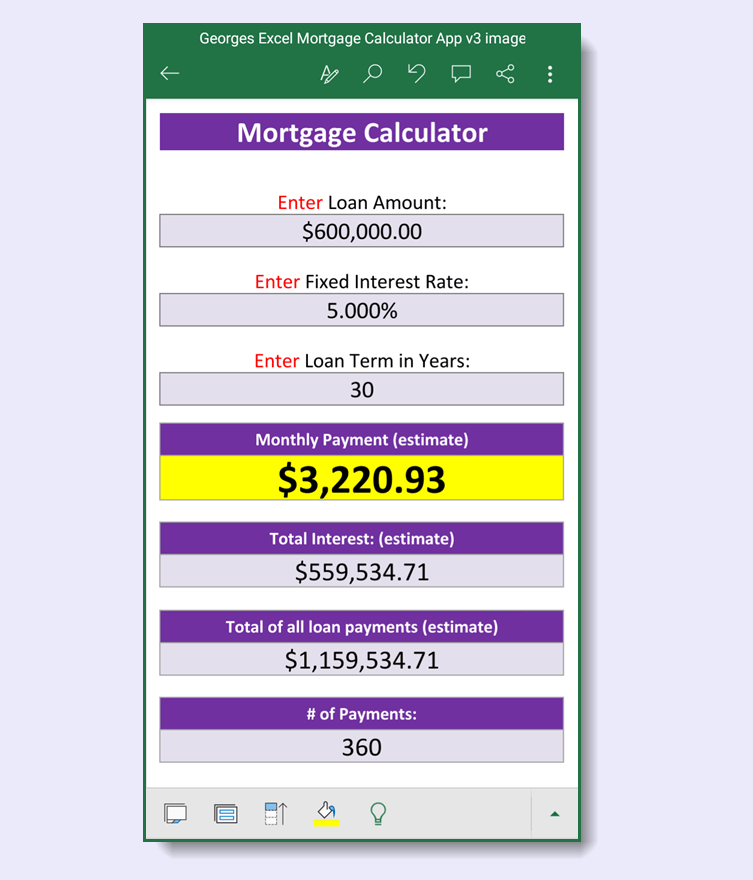Open search in the workbook
The width and height of the screenshot is (753, 880).
point(372,73)
